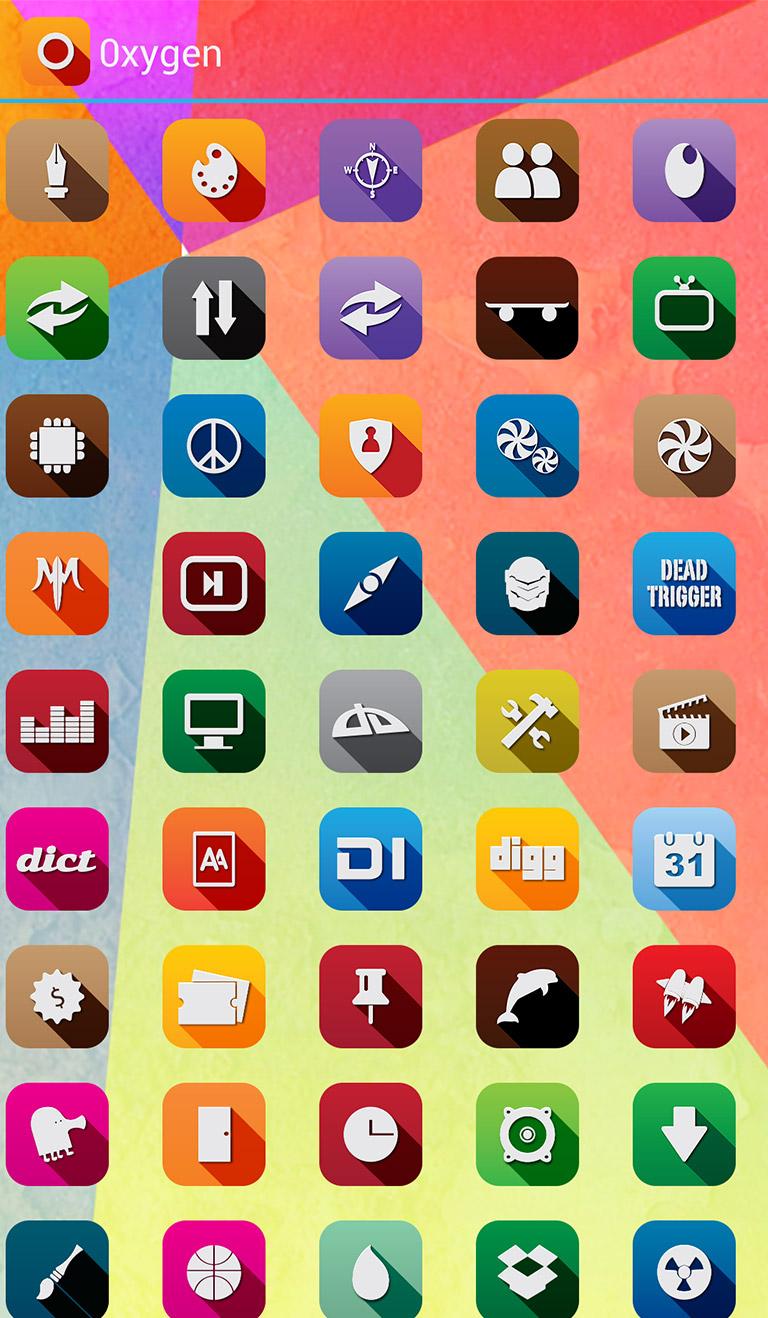
Task: Open the skateboard icon
Action: [x=527, y=308]
